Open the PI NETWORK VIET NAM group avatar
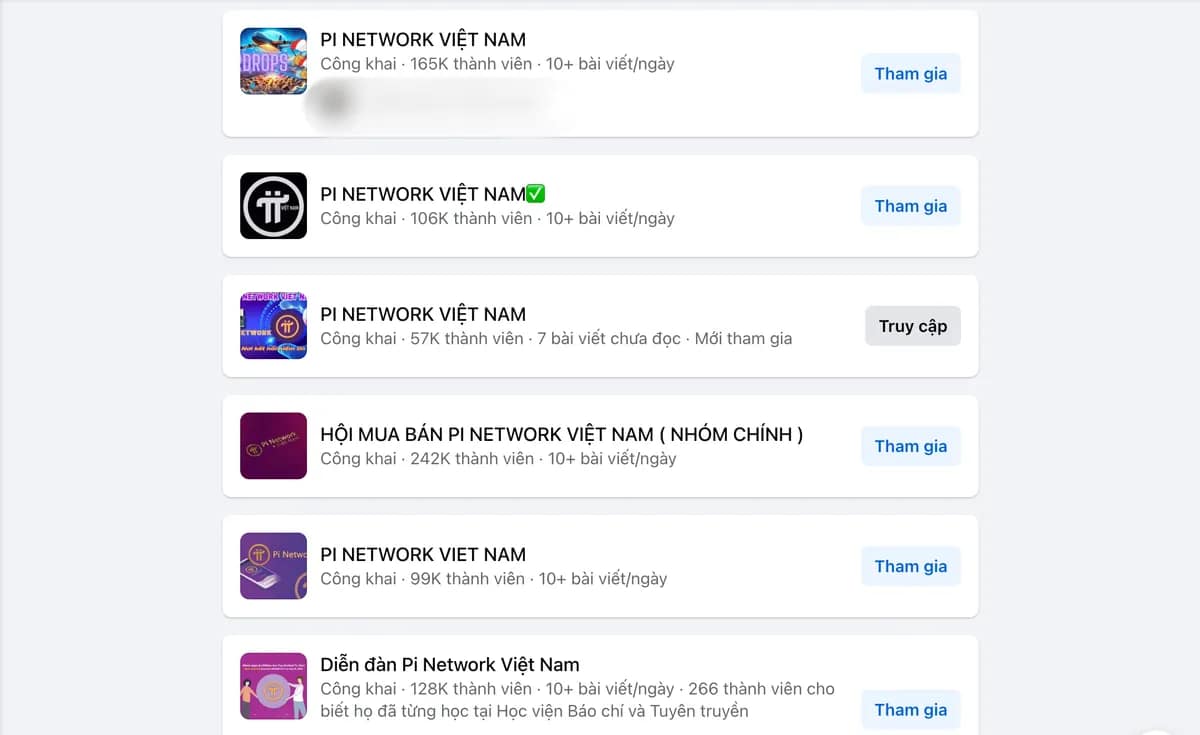1200x735 pixels. click(x=273, y=566)
